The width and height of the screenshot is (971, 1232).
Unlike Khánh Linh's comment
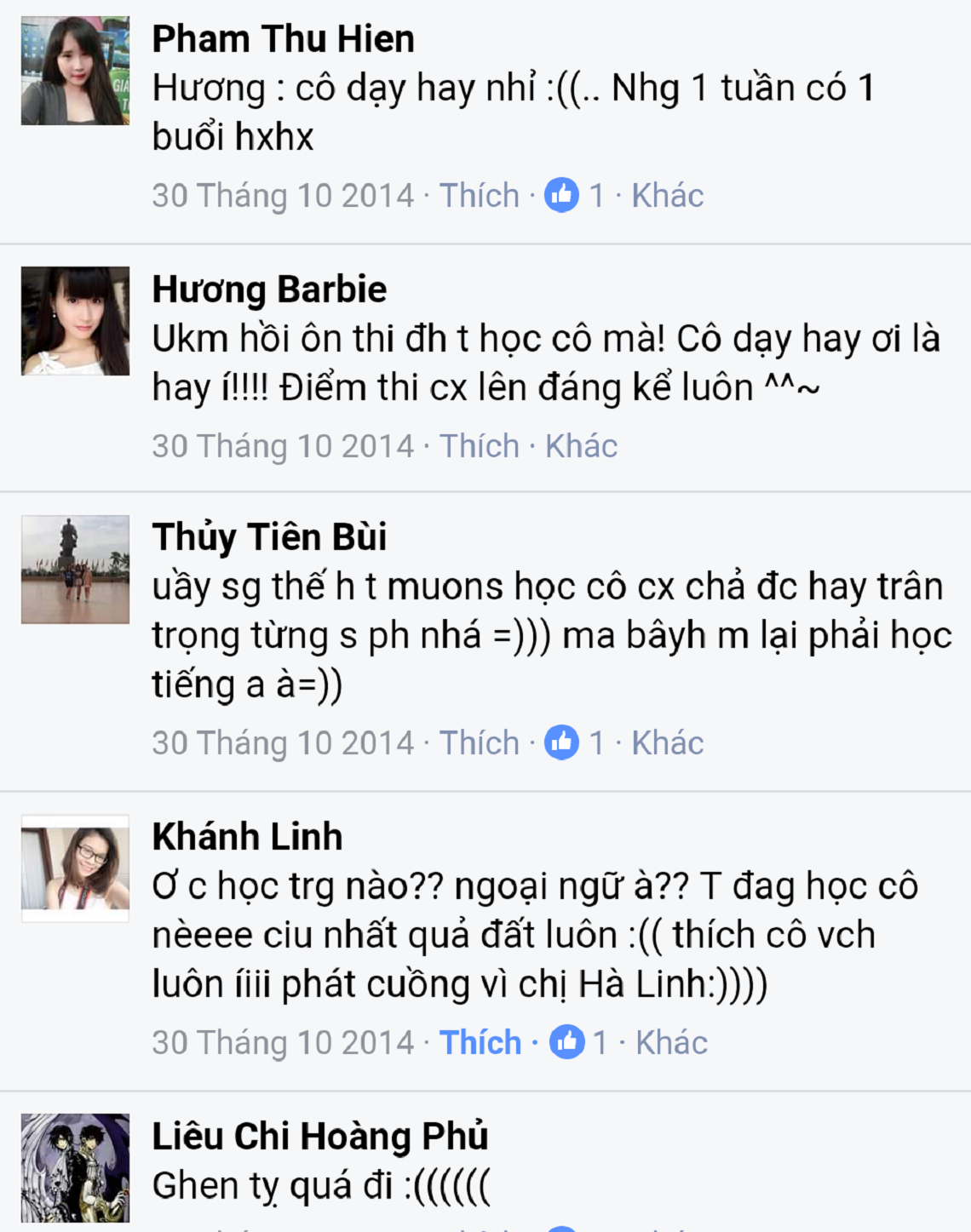[480, 1043]
